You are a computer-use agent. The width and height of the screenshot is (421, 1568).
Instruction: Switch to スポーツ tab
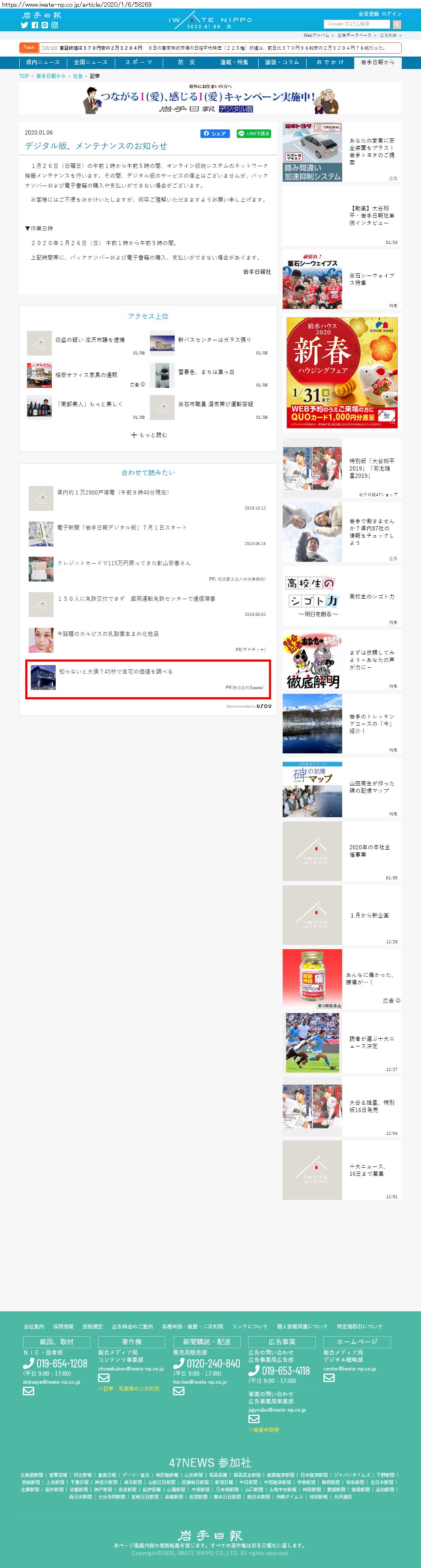click(x=139, y=62)
